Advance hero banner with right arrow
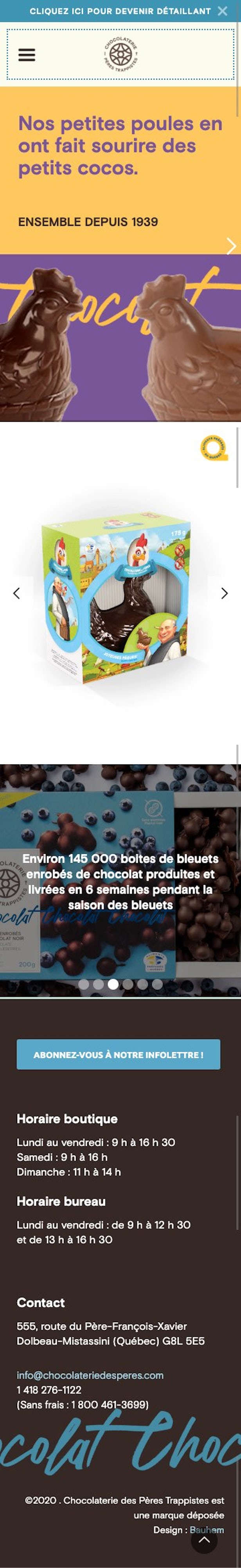The height and width of the screenshot is (1568, 241). pyautogui.click(x=231, y=246)
